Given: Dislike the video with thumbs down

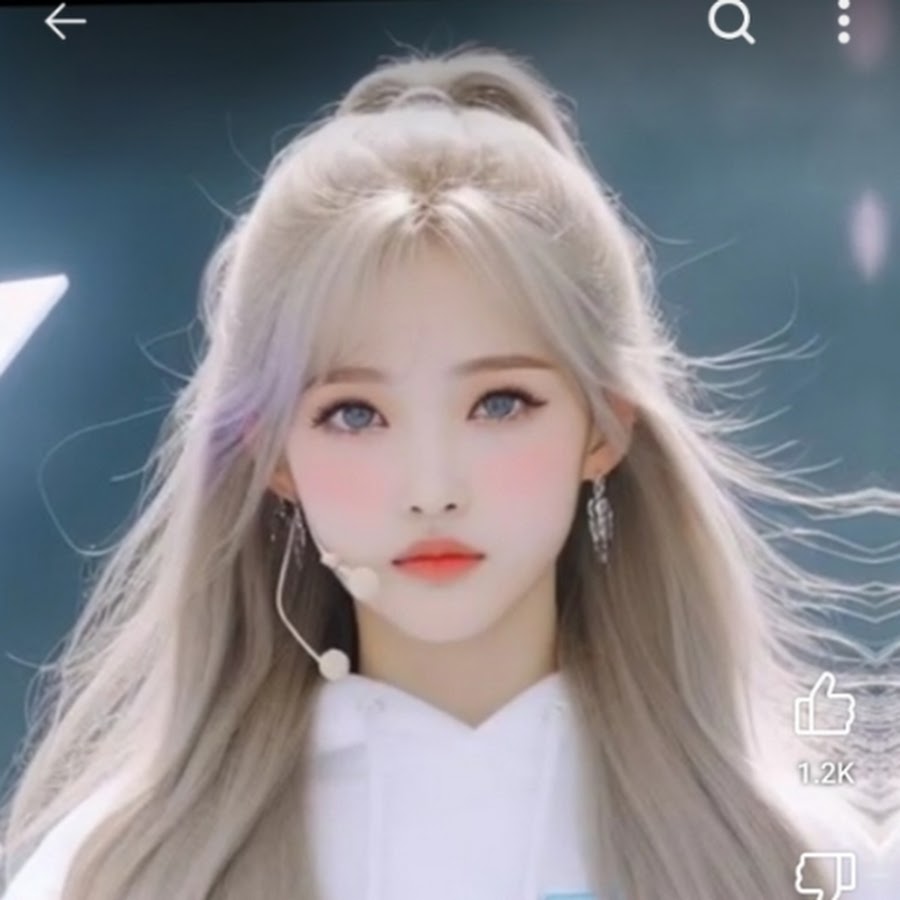Looking at the screenshot, I should 825,874.
